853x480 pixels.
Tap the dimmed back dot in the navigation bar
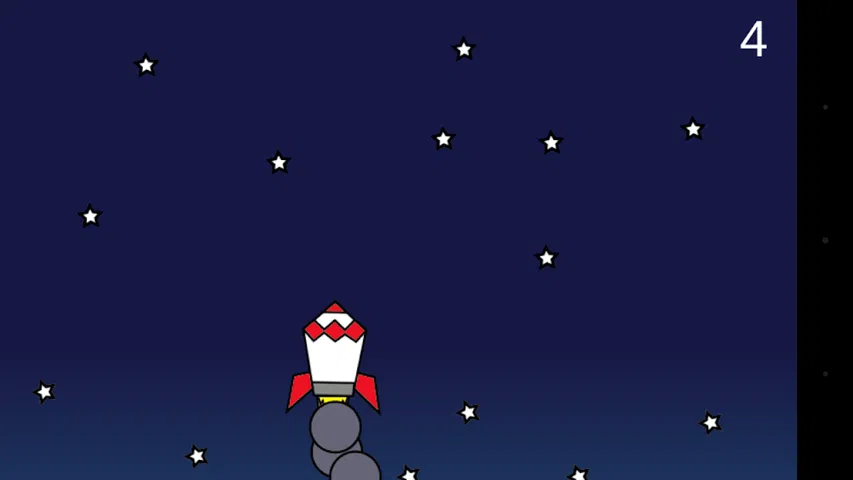(825, 373)
